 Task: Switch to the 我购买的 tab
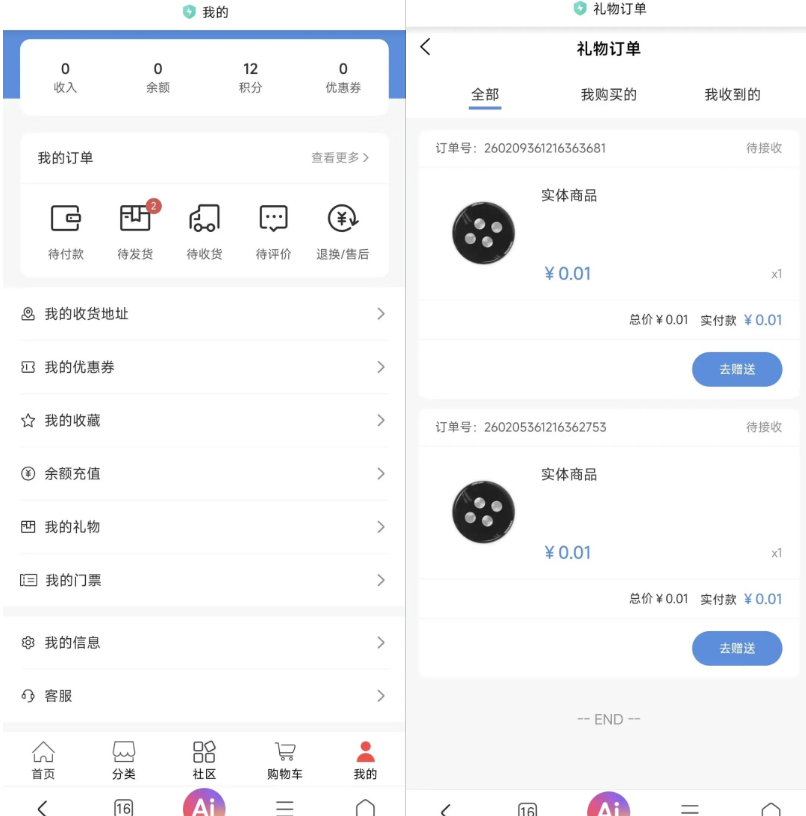[608, 95]
